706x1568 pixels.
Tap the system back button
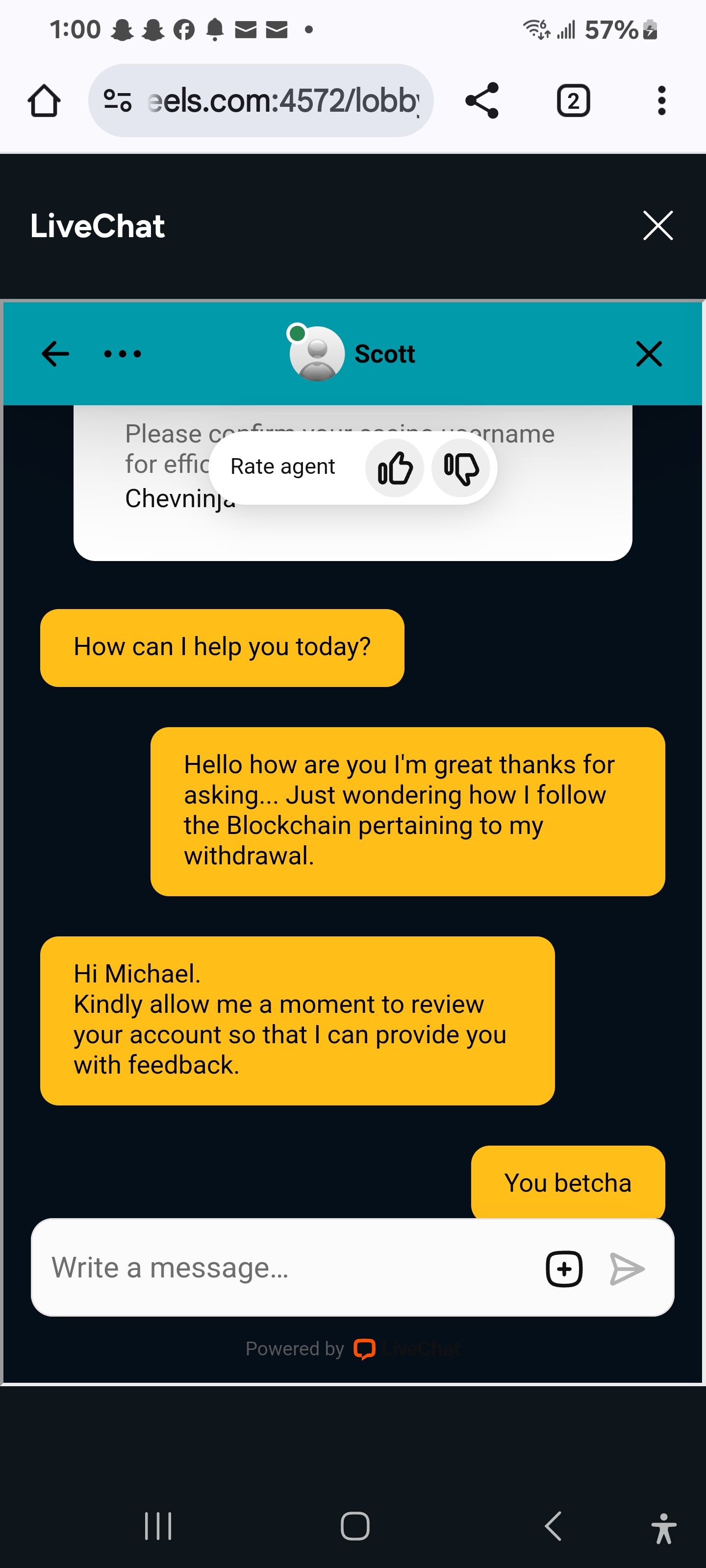pos(553,1526)
